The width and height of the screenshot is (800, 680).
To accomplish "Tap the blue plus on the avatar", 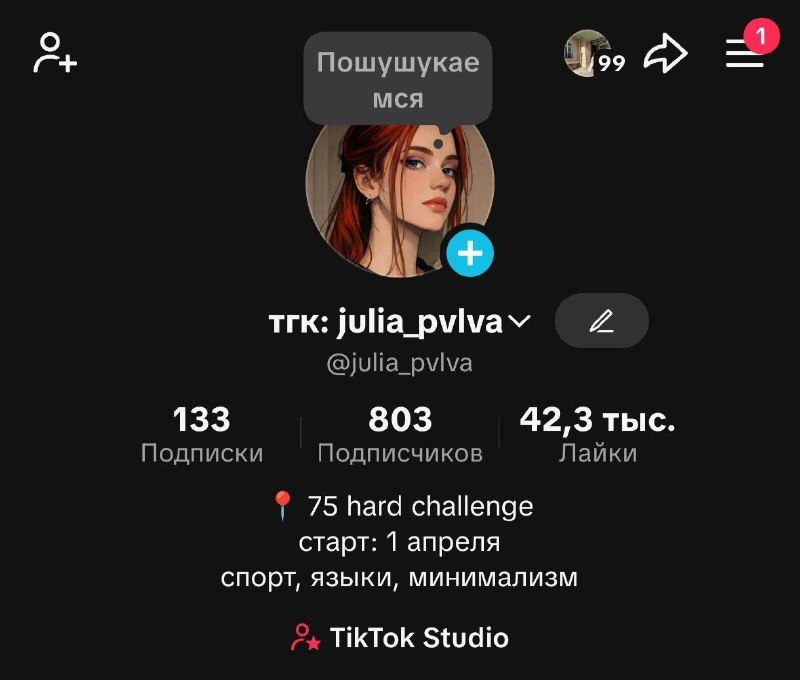I will 470,254.
